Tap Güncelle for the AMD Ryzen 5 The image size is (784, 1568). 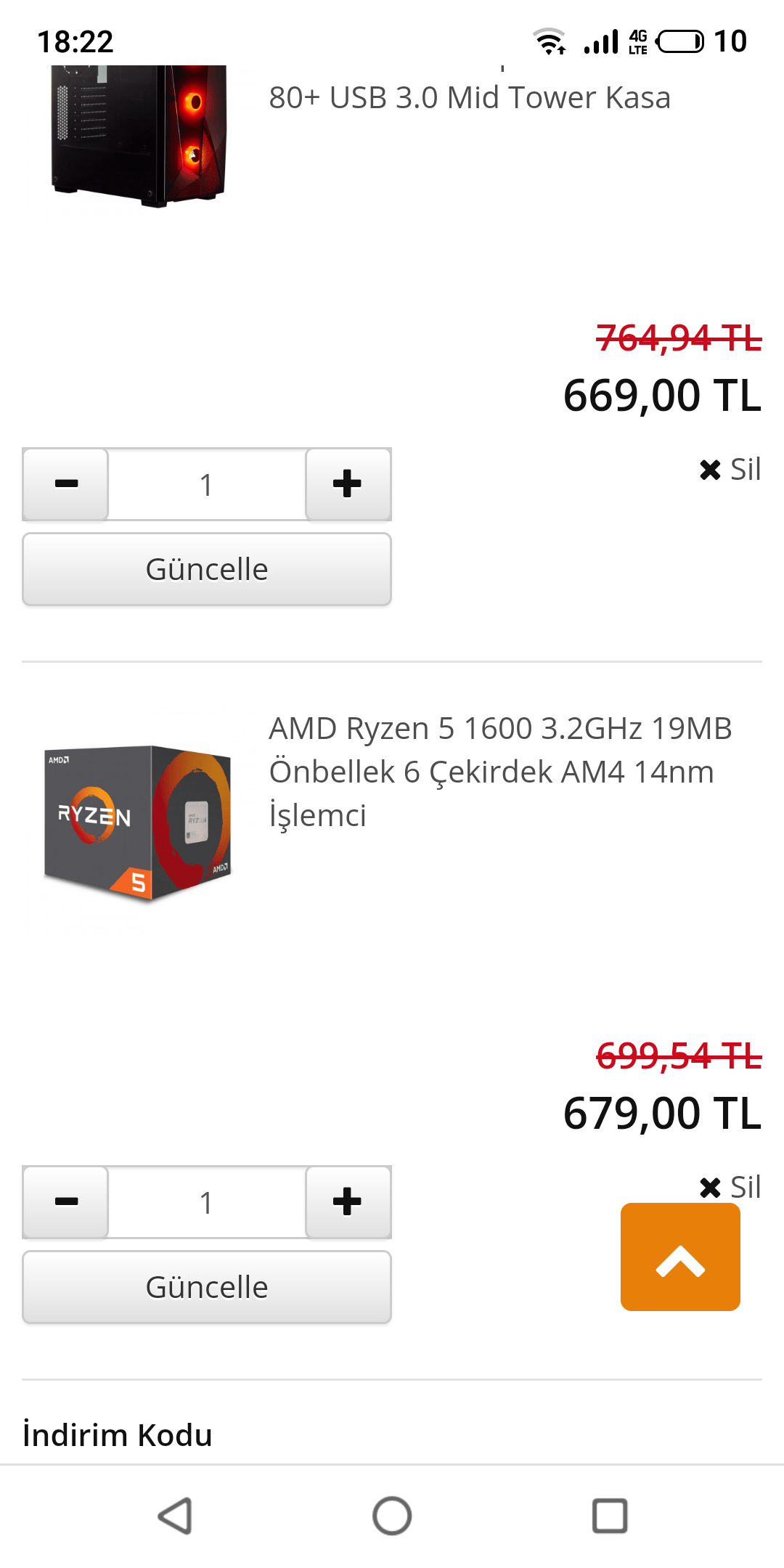(207, 1287)
